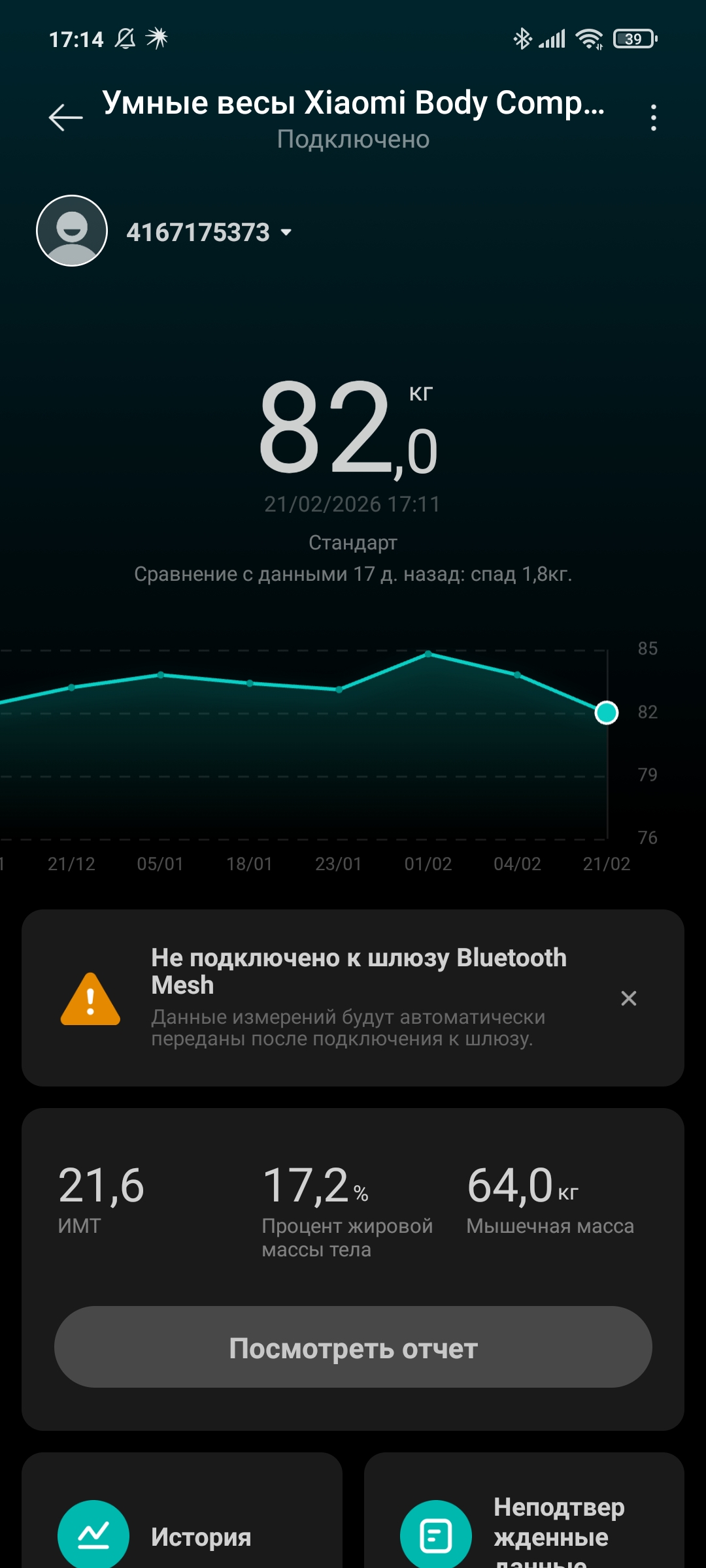The image size is (706, 1568).
Task: Go back using the arrow icon
Action: point(65,118)
